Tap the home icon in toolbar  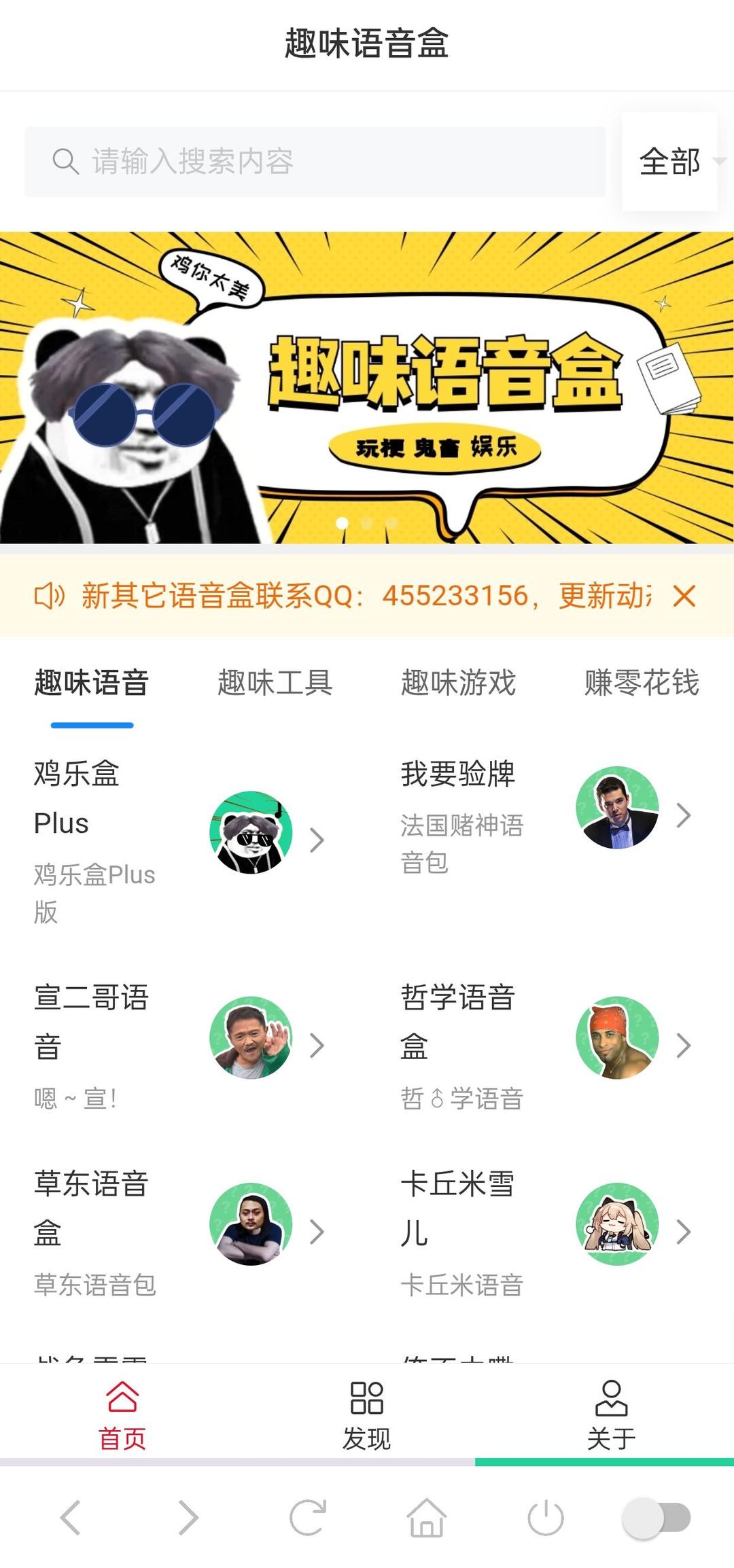coord(427,1518)
